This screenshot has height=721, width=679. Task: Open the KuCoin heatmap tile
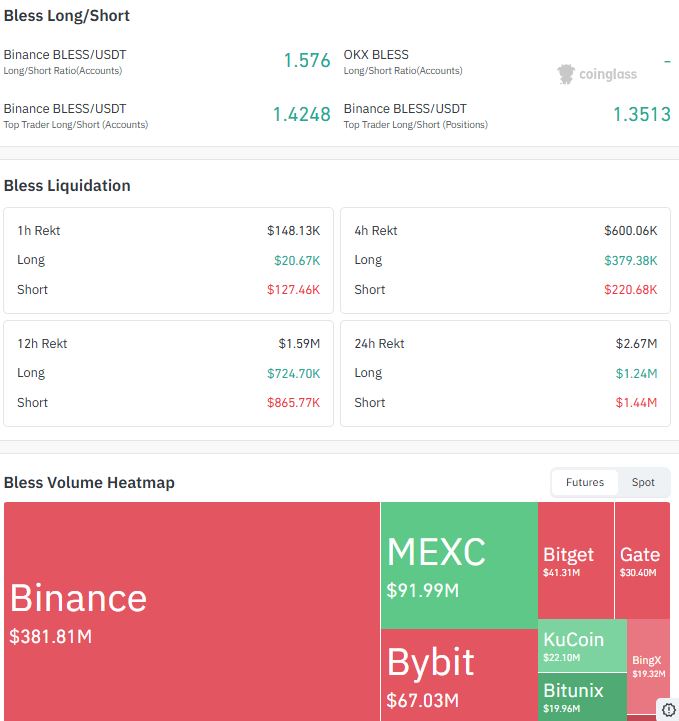point(582,646)
